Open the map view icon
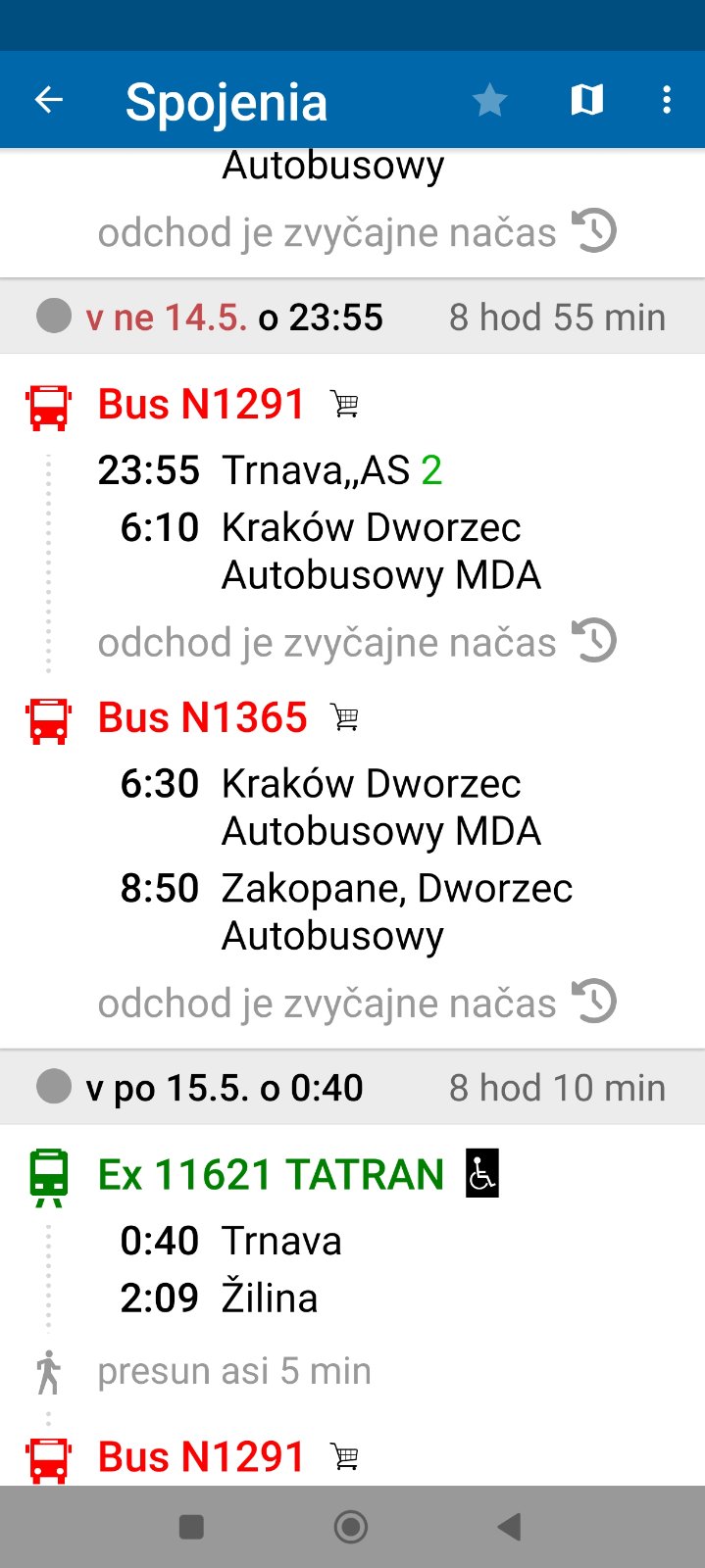The height and width of the screenshot is (1568, 705). (586, 100)
